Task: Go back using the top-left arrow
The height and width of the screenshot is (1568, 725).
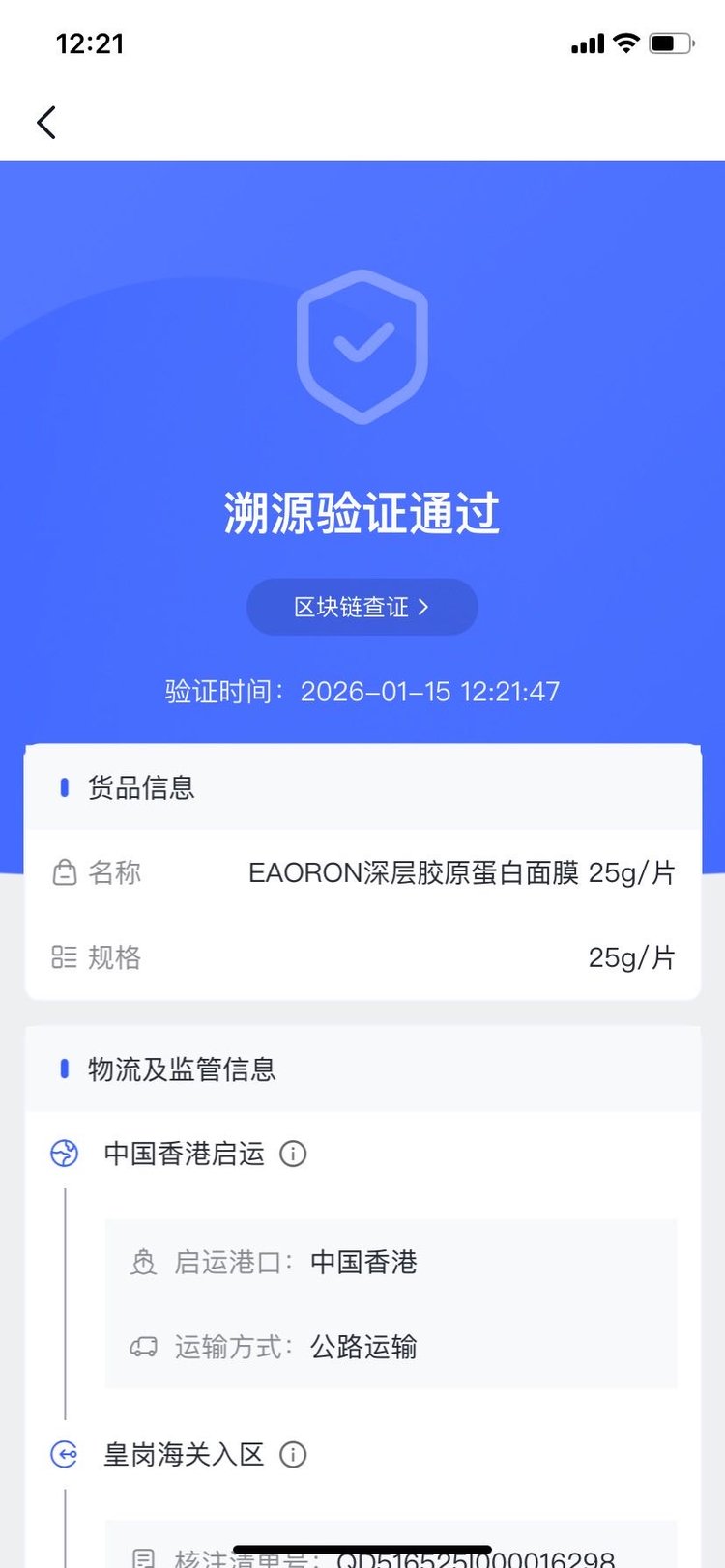Action: pos(46,123)
